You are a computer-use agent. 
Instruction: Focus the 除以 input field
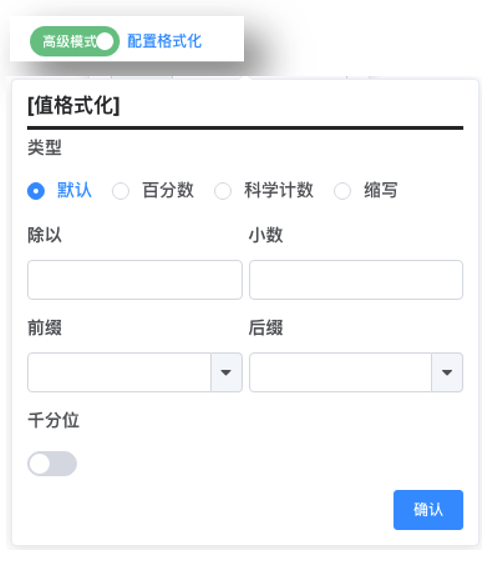pyautogui.click(x=135, y=280)
